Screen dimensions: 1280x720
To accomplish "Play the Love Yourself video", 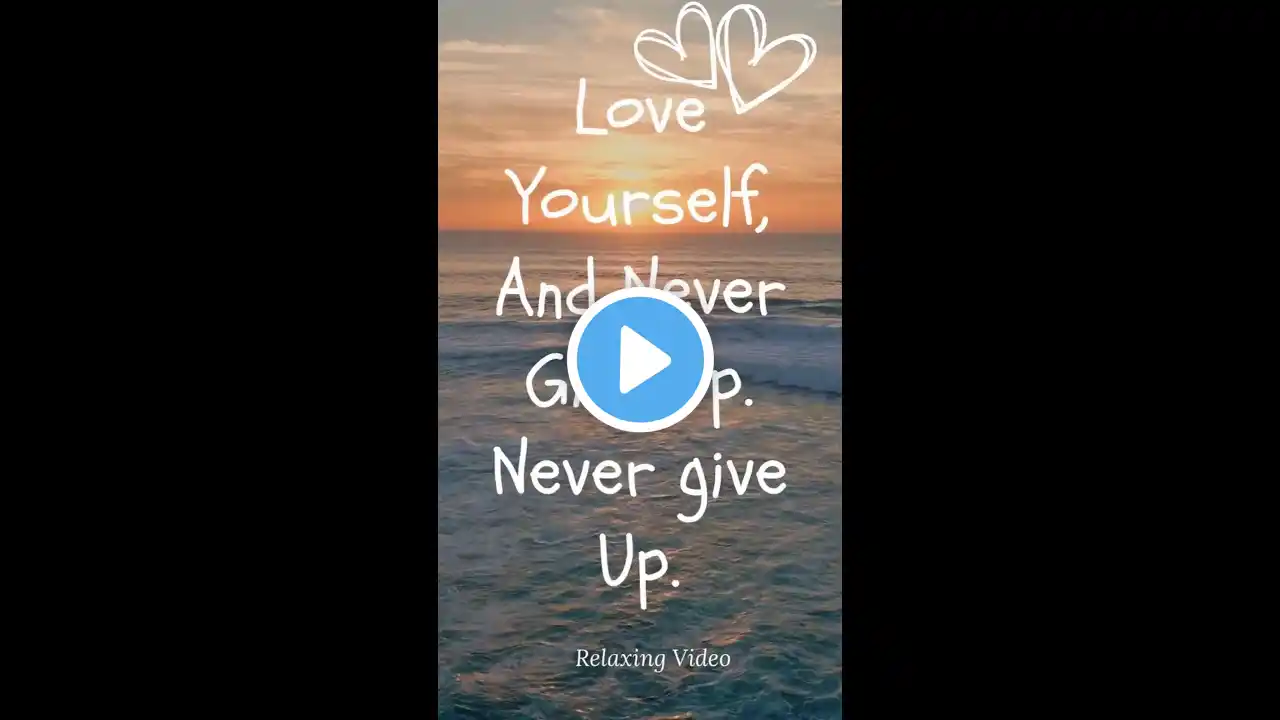I will [640, 360].
